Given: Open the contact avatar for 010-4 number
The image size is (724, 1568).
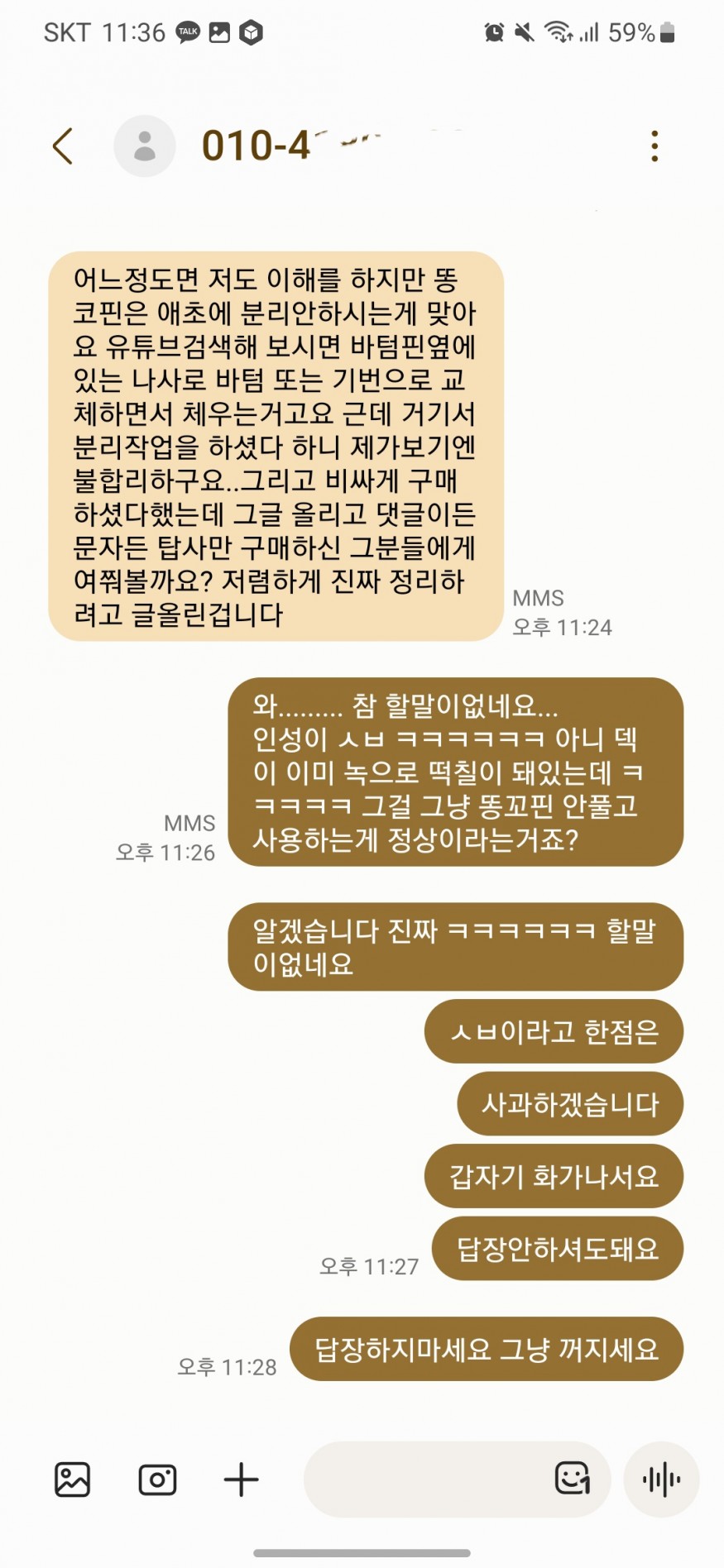Looking at the screenshot, I should [145, 146].
